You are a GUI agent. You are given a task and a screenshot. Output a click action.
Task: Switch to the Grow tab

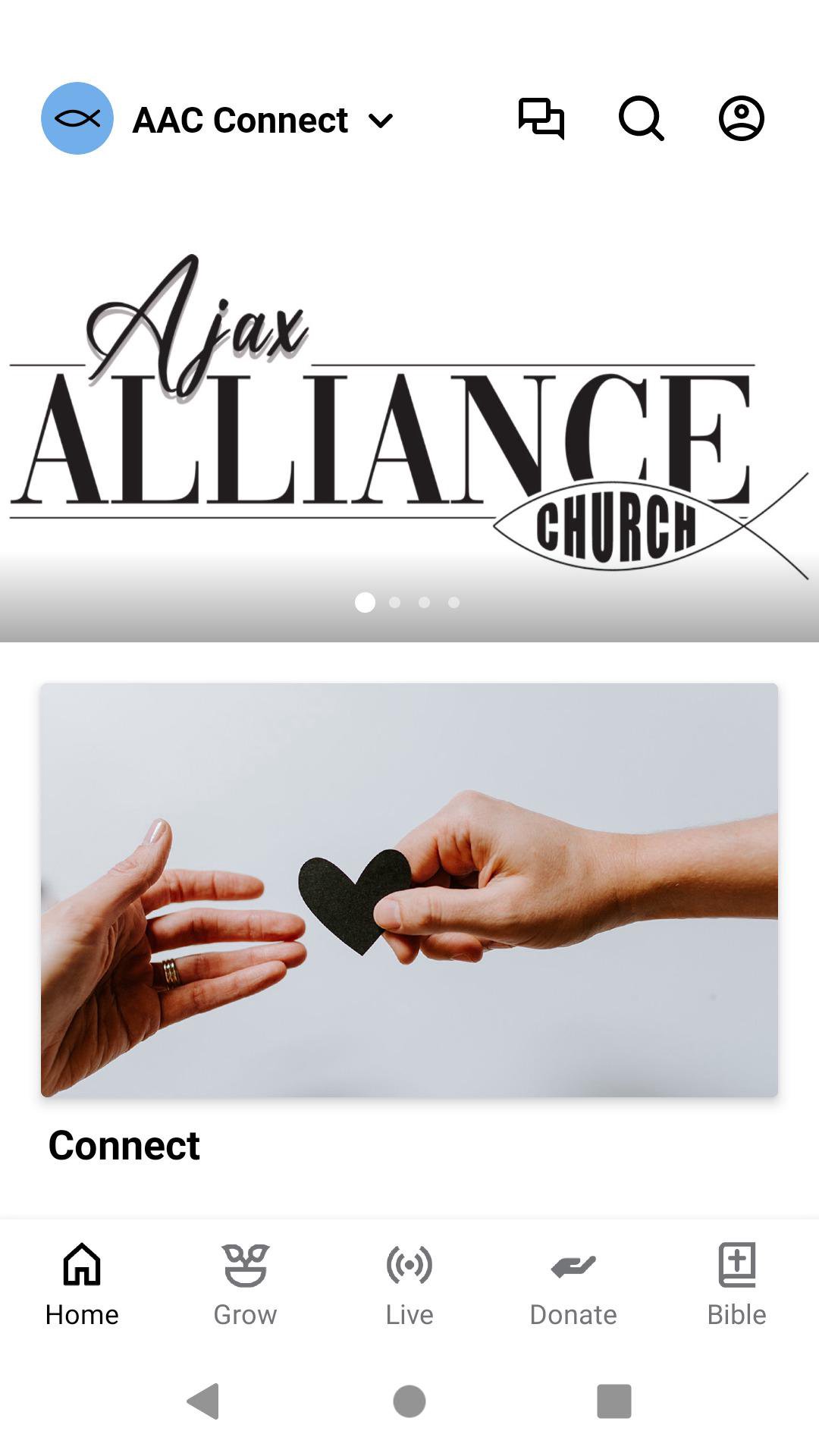point(245,1285)
